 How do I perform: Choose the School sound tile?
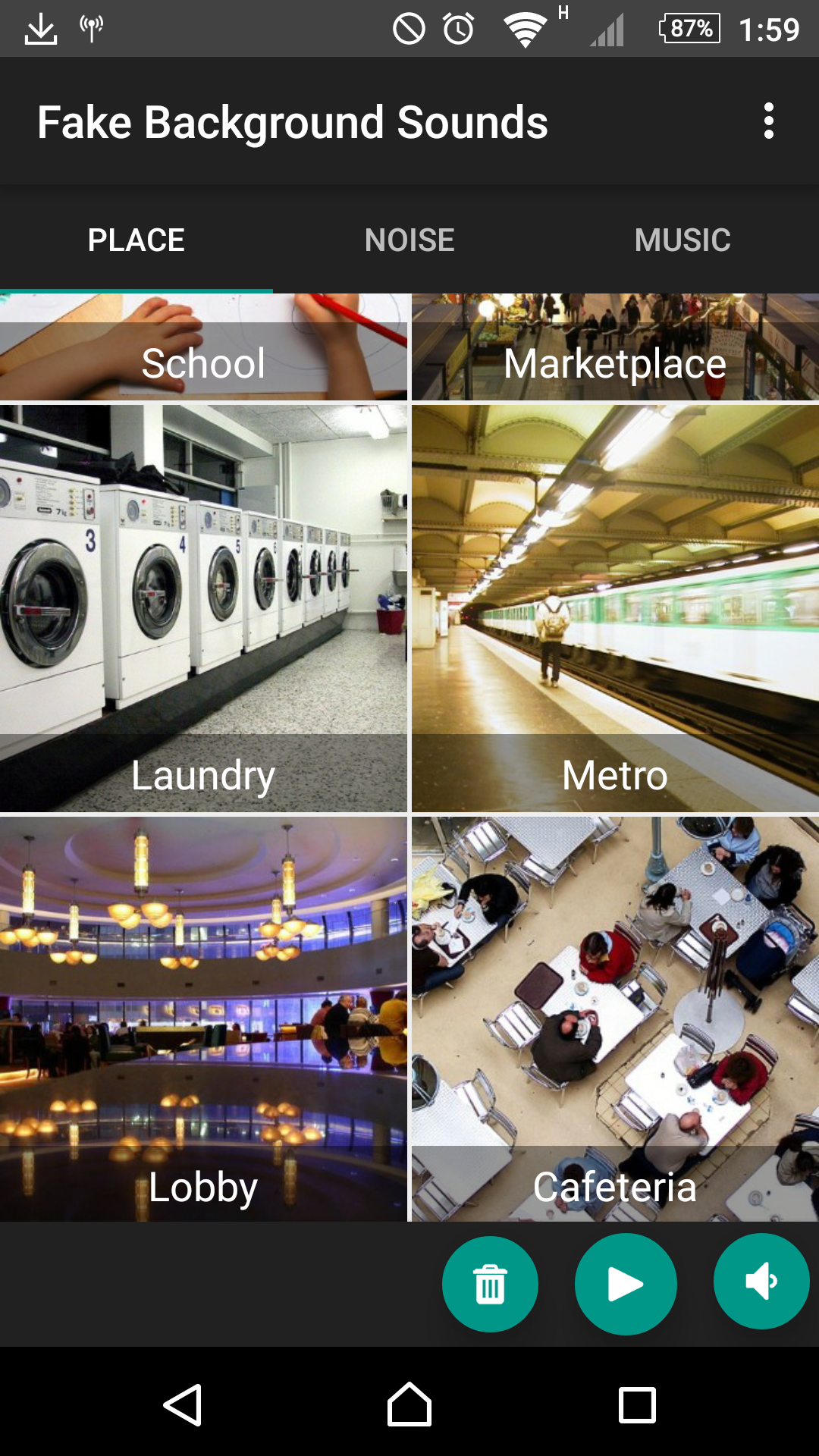click(203, 347)
